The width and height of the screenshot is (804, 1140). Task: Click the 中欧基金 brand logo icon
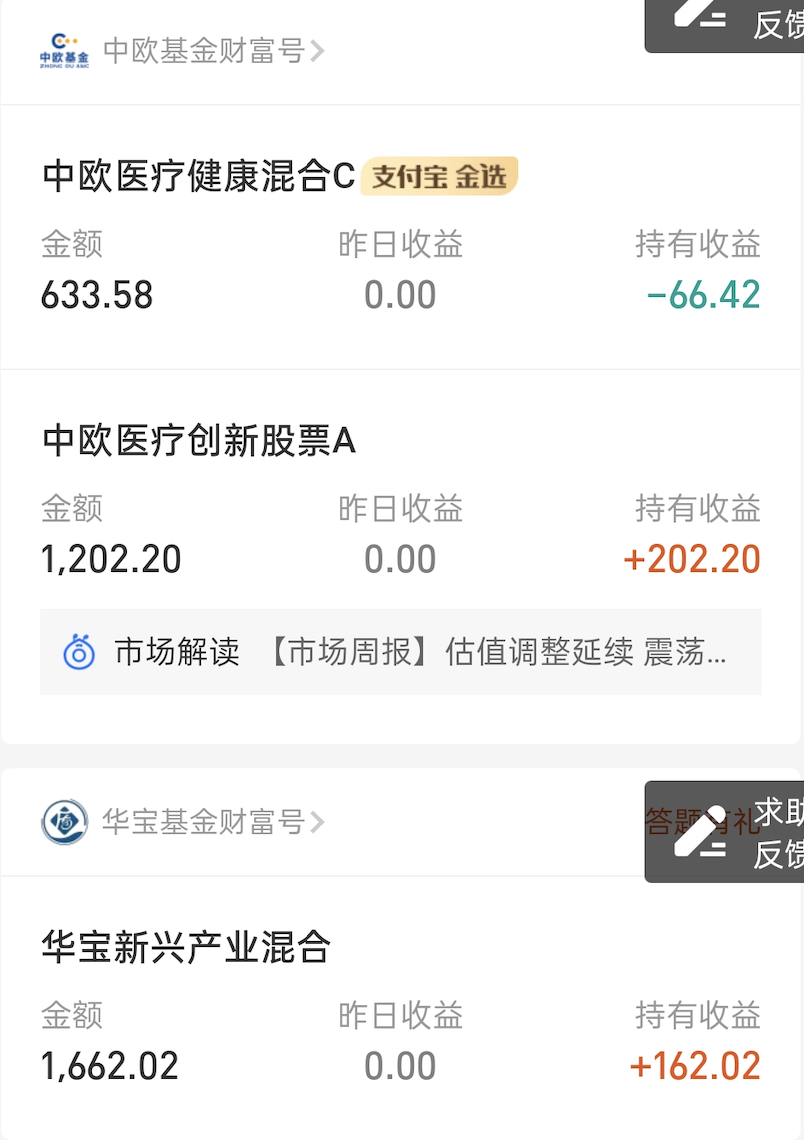click(x=62, y=50)
